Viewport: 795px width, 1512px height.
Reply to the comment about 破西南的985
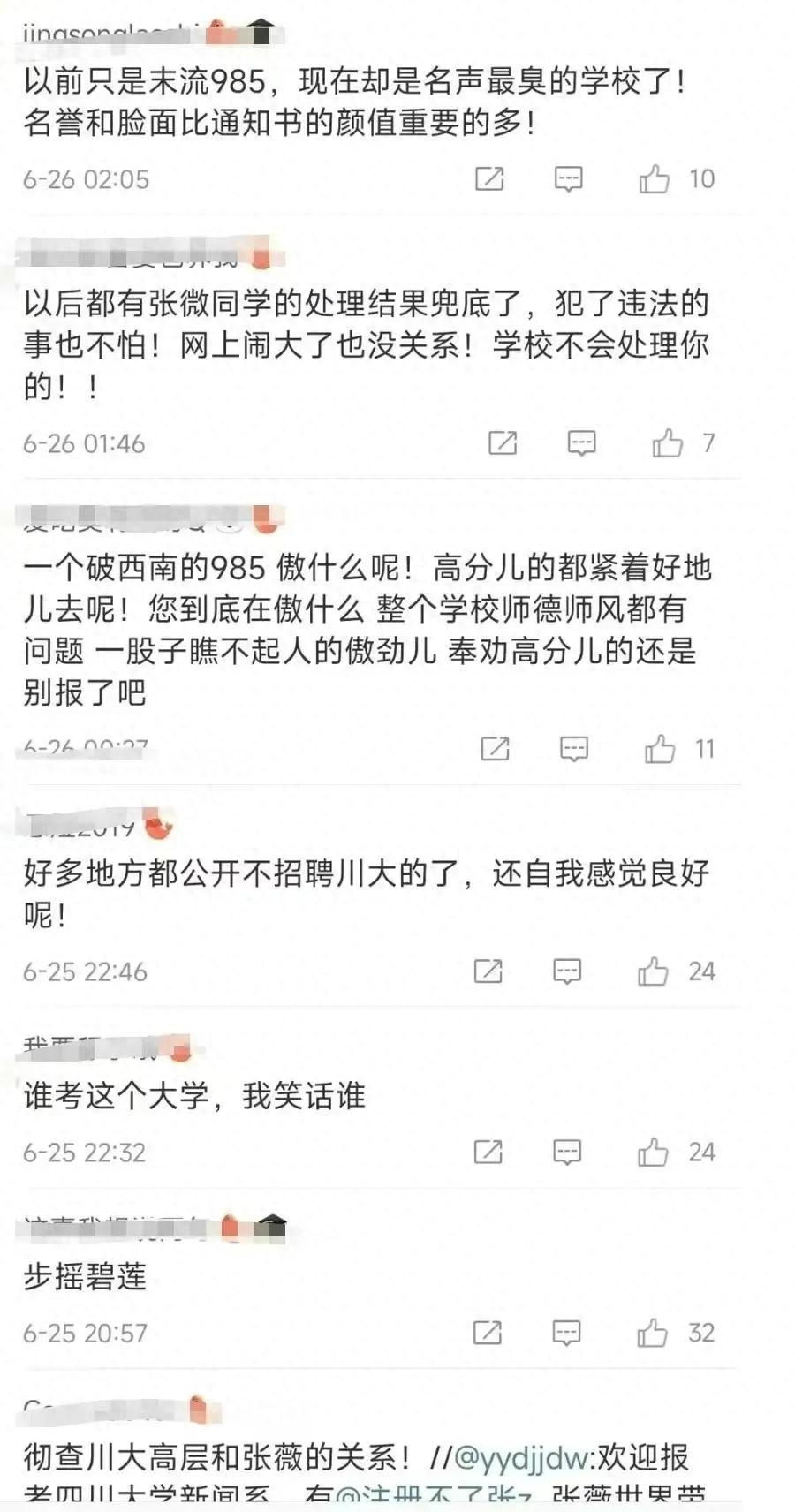click(574, 749)
